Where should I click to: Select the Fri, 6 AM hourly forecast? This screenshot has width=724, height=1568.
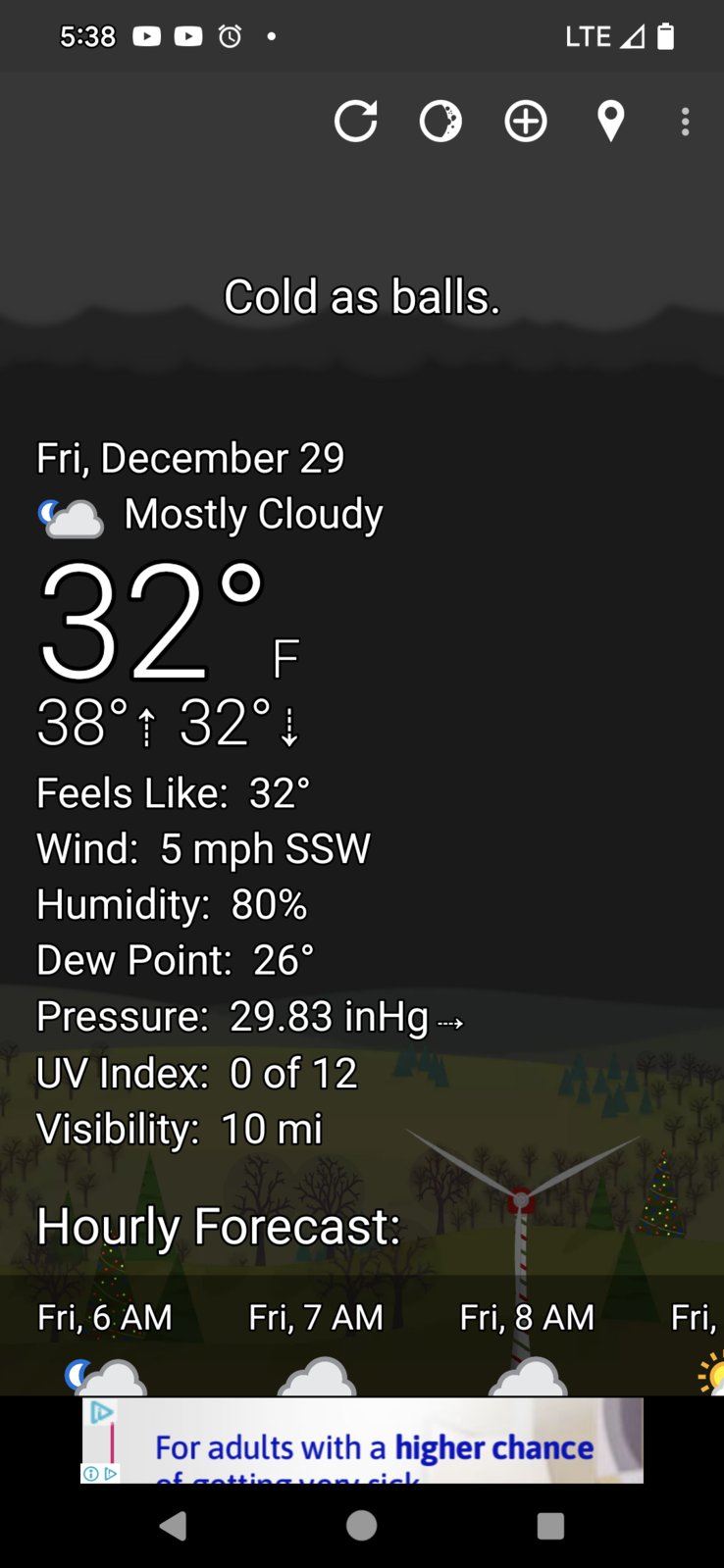click(x=105, y=1317)
